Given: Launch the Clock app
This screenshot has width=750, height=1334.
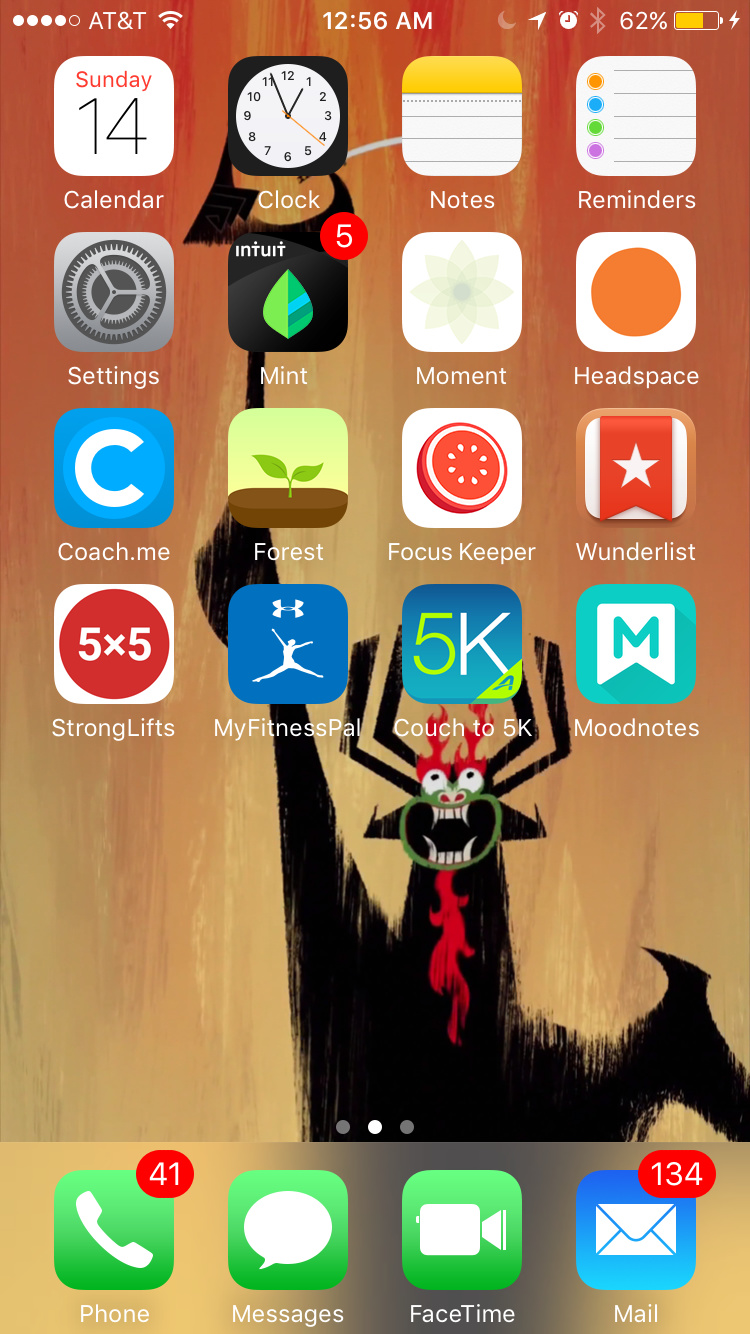Looking at the screenshot, I should coord(288,116).
